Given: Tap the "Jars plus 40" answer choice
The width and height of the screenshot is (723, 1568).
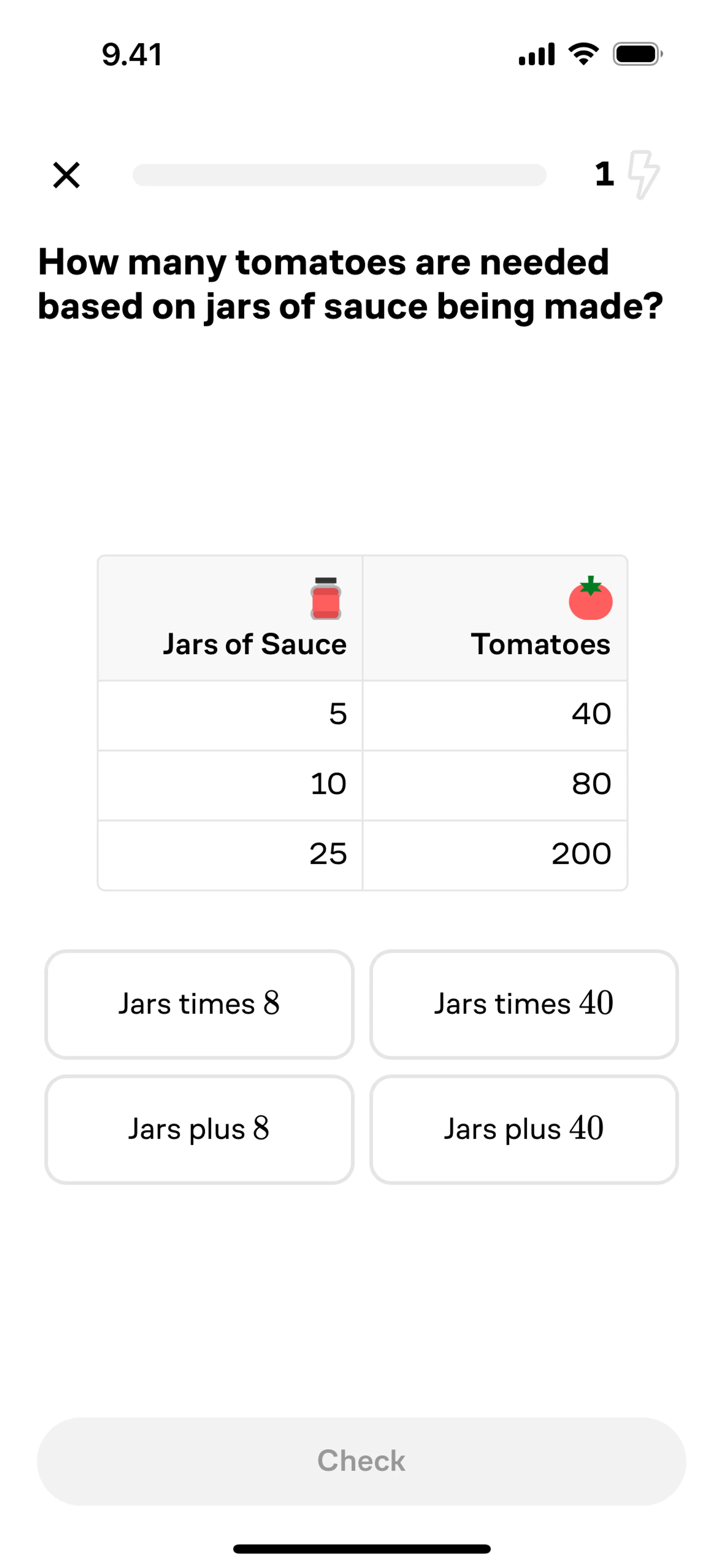Looking at the screenshot, I should pos(523,1129).
